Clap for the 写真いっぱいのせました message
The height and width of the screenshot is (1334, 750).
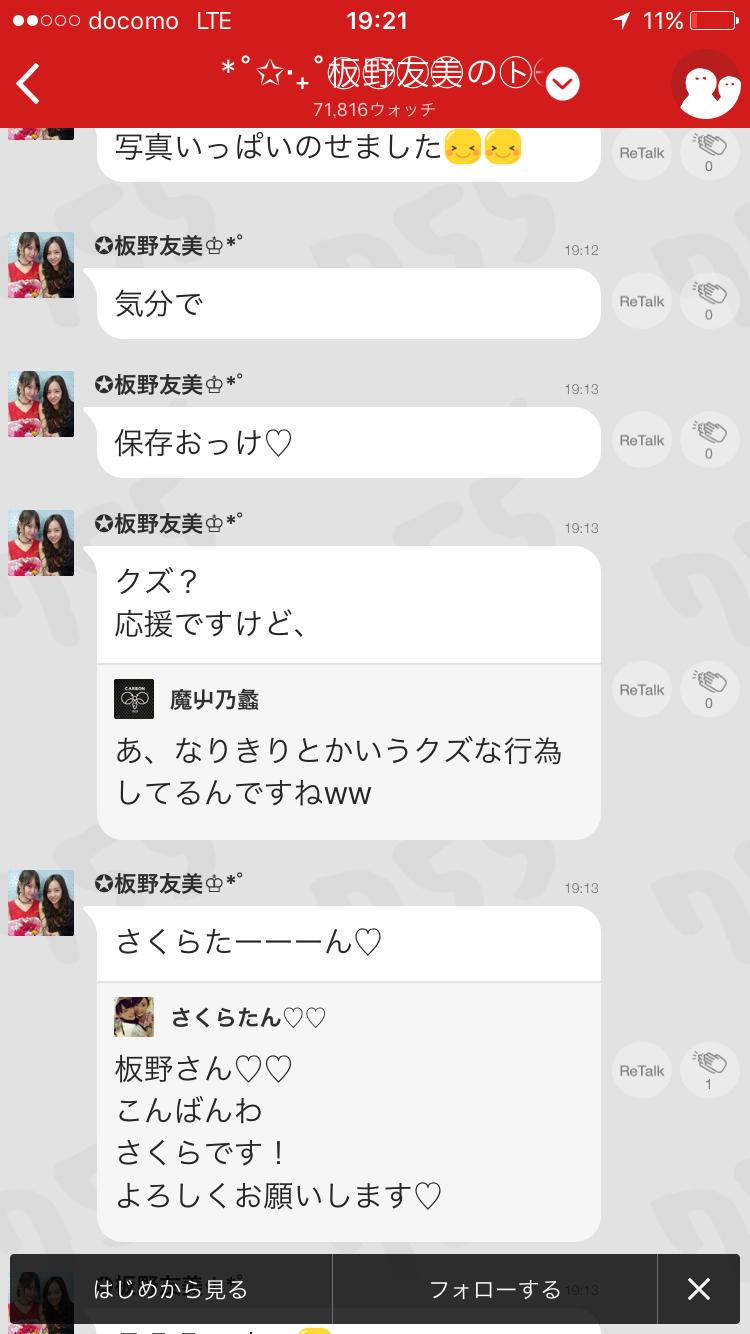(709, 153)
